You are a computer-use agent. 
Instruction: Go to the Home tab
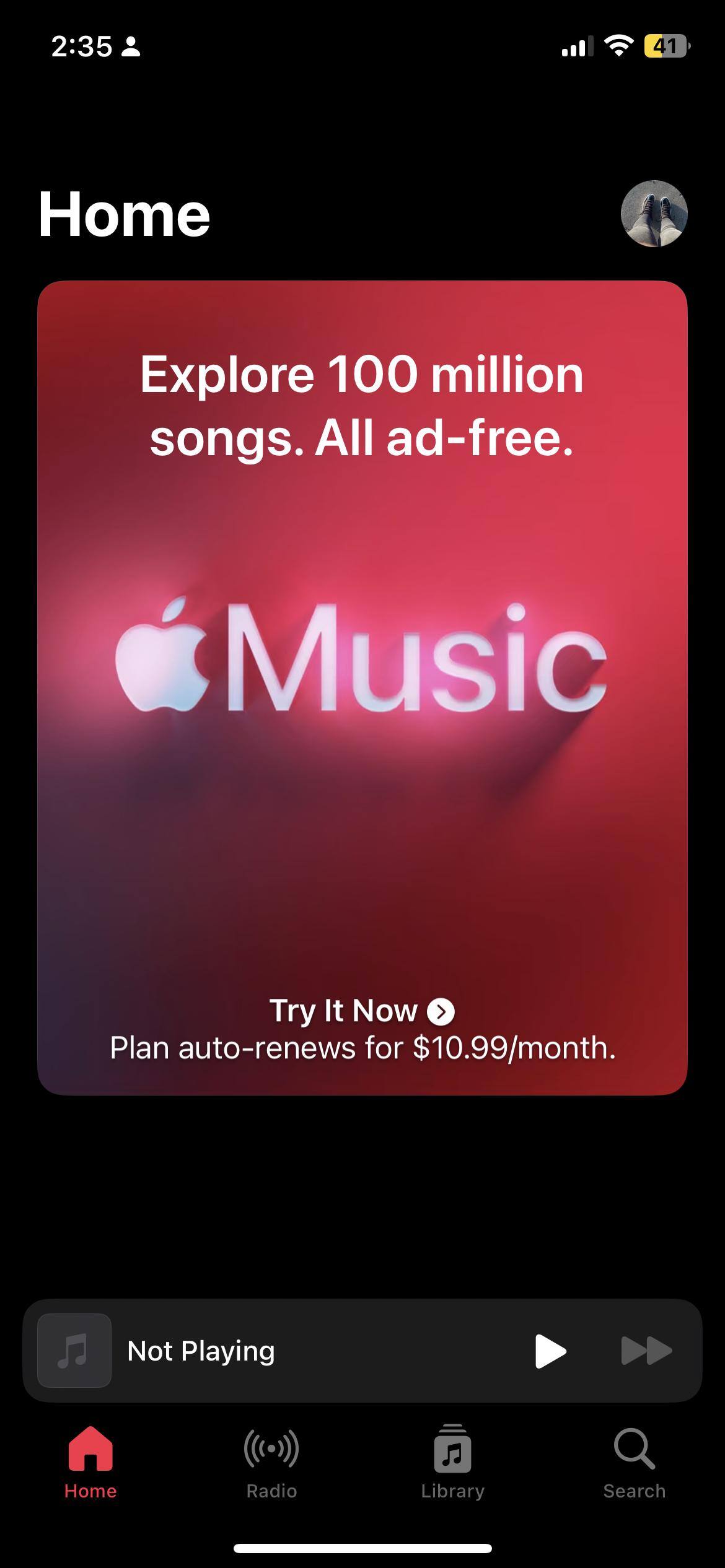90,1463
